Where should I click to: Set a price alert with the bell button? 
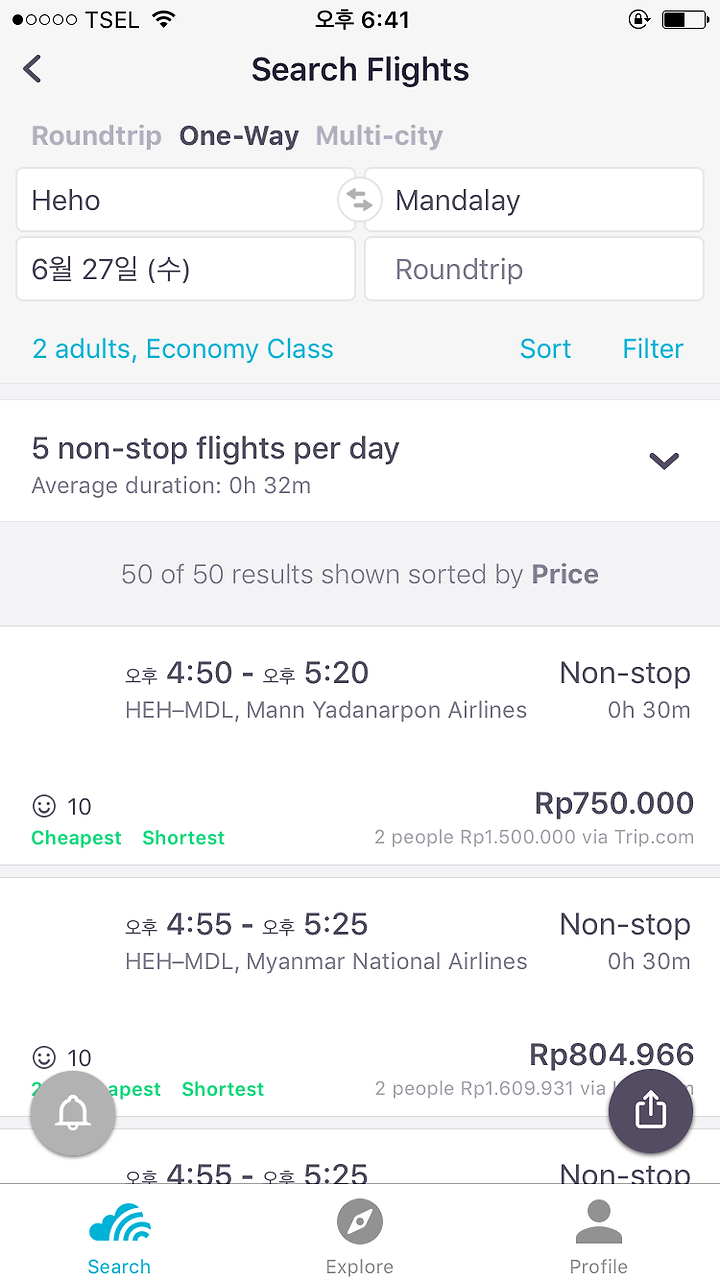(x=73, y=1113)
